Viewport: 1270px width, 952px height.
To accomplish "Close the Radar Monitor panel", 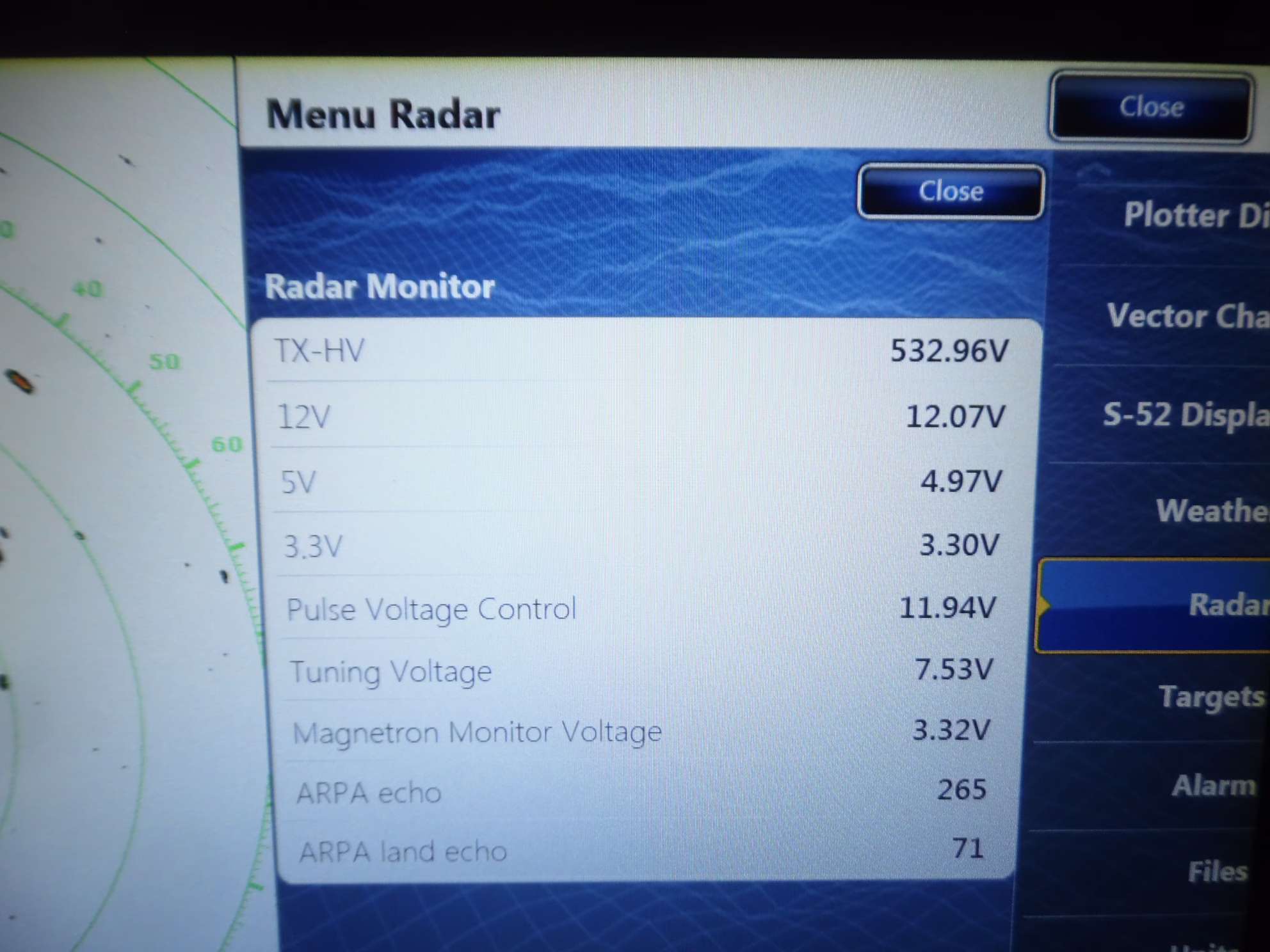I will [x=951, y=191].
